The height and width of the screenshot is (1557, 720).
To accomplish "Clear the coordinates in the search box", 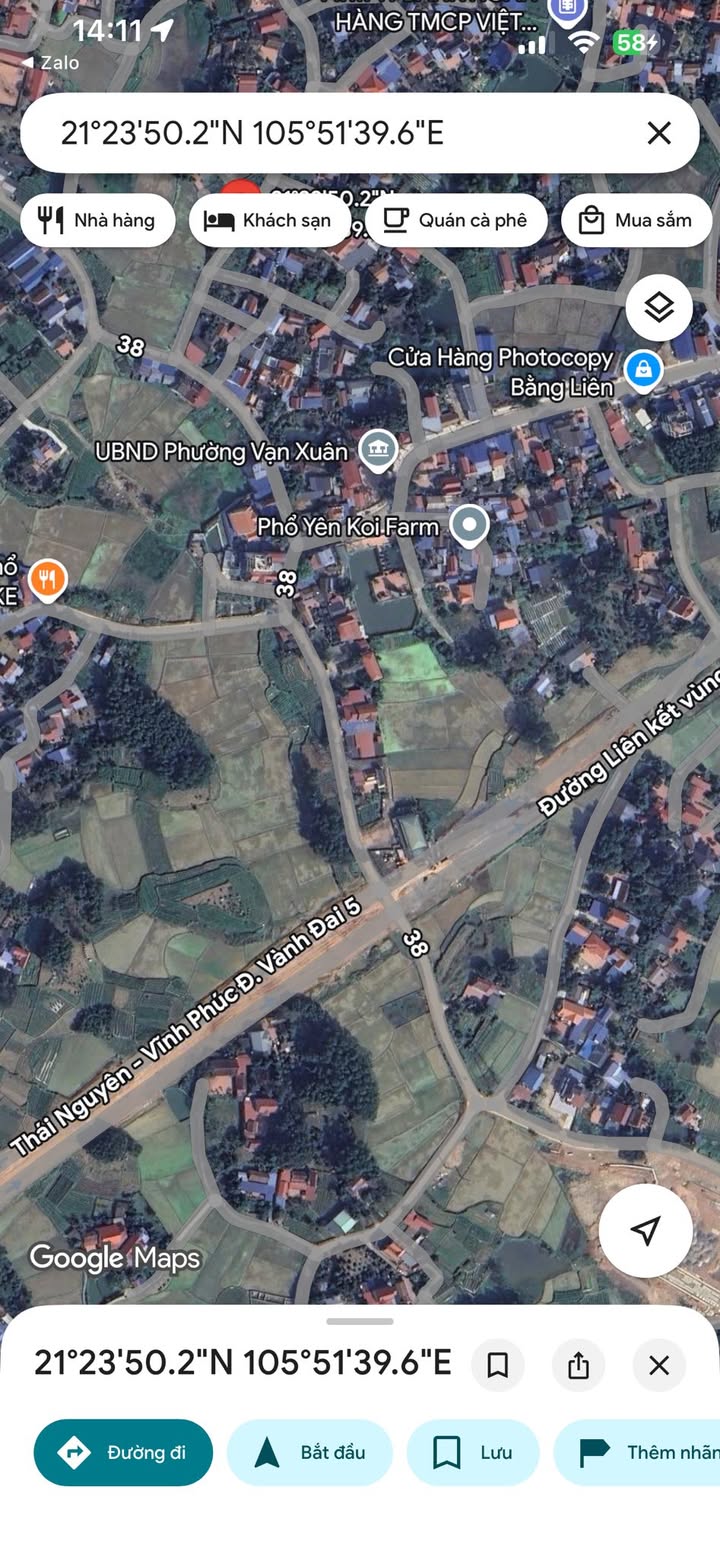I will pyautogui.click(x=658, y=133).
